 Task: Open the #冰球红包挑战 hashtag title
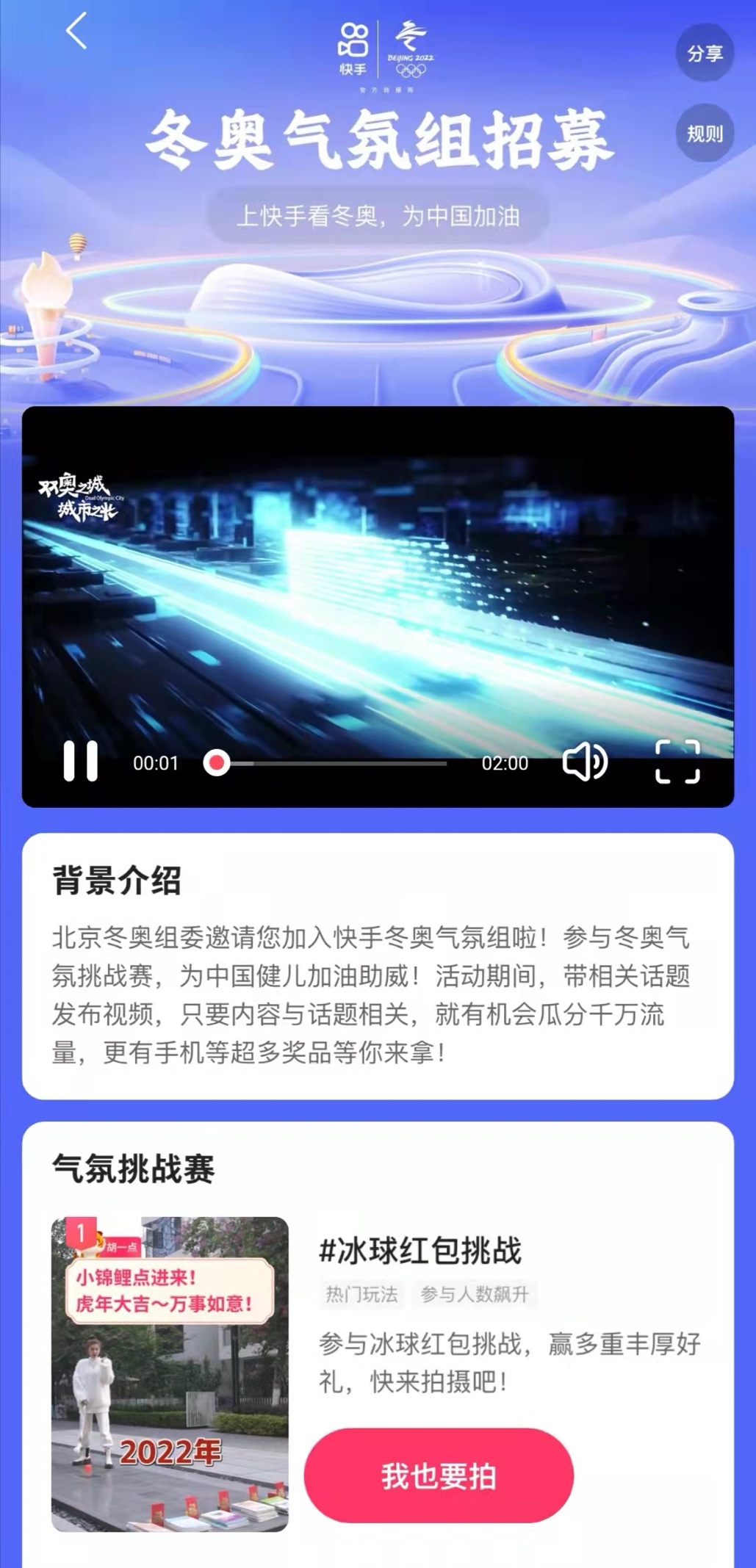coord(420,1251)
